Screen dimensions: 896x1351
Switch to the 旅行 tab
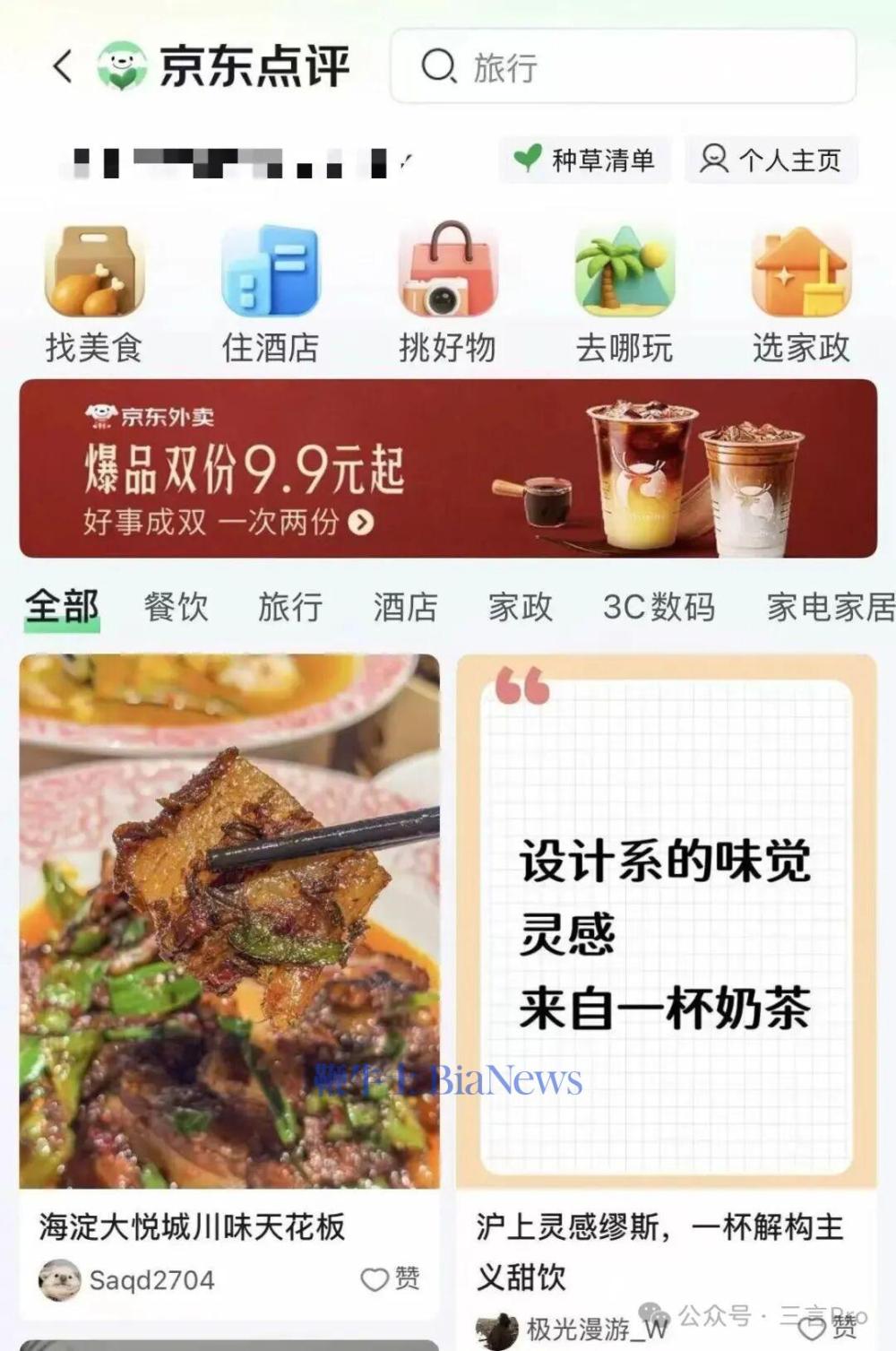point(289,608)
